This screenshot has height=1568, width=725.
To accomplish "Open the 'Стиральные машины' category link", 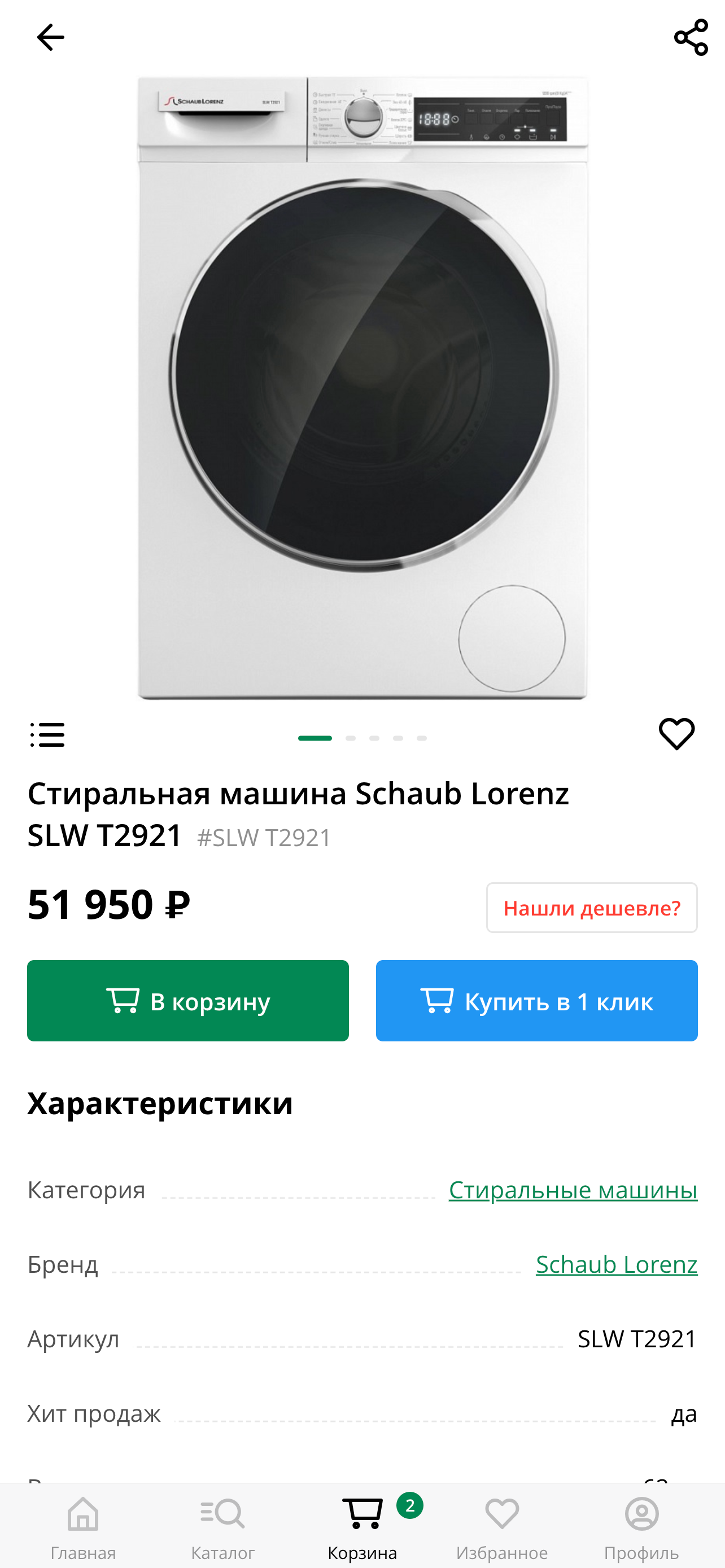I will [572, 1189].
